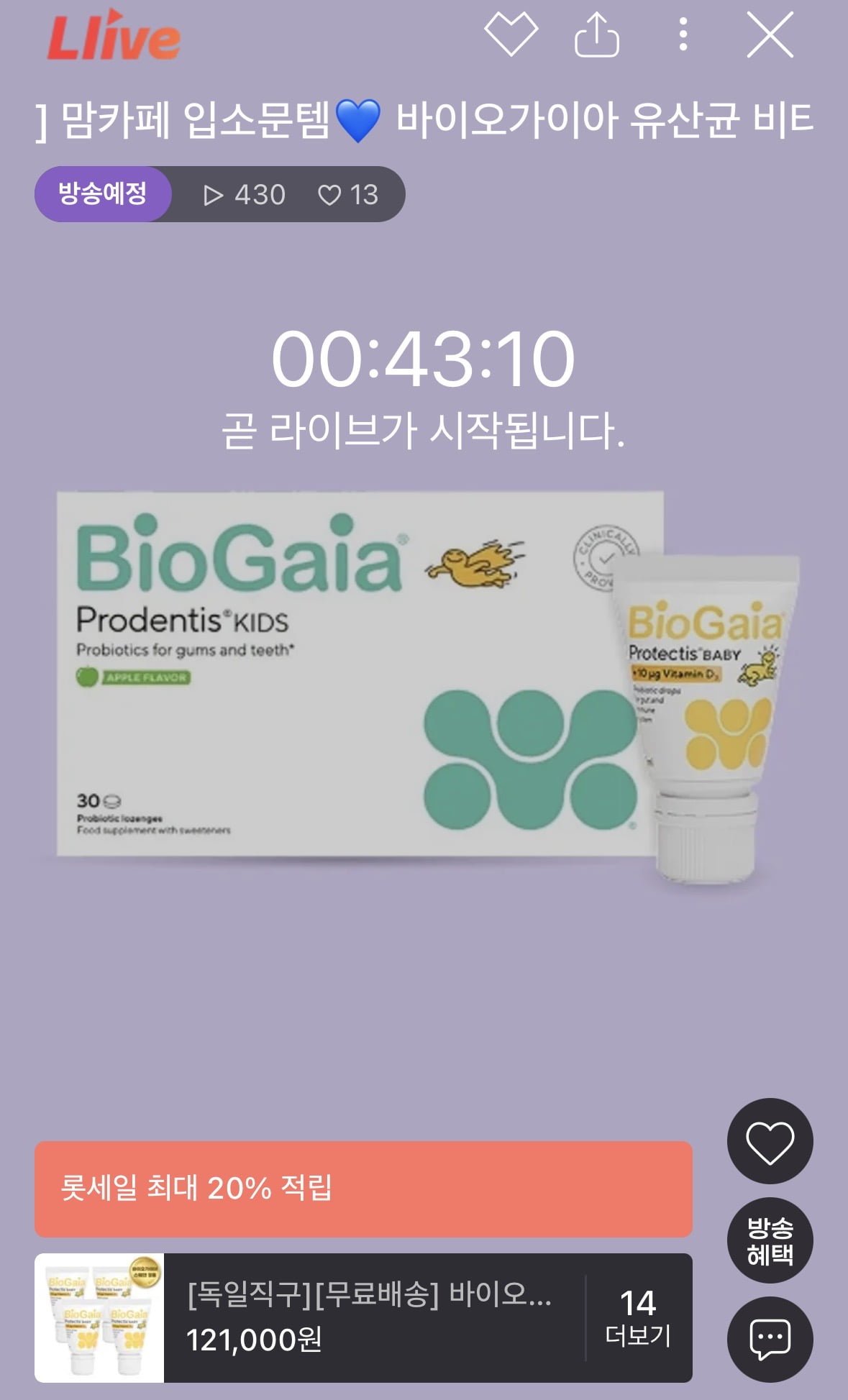This screenshot has width=848, height=1400.
Task: Tap the heart icon in top bar
Action: coord(511,35)
